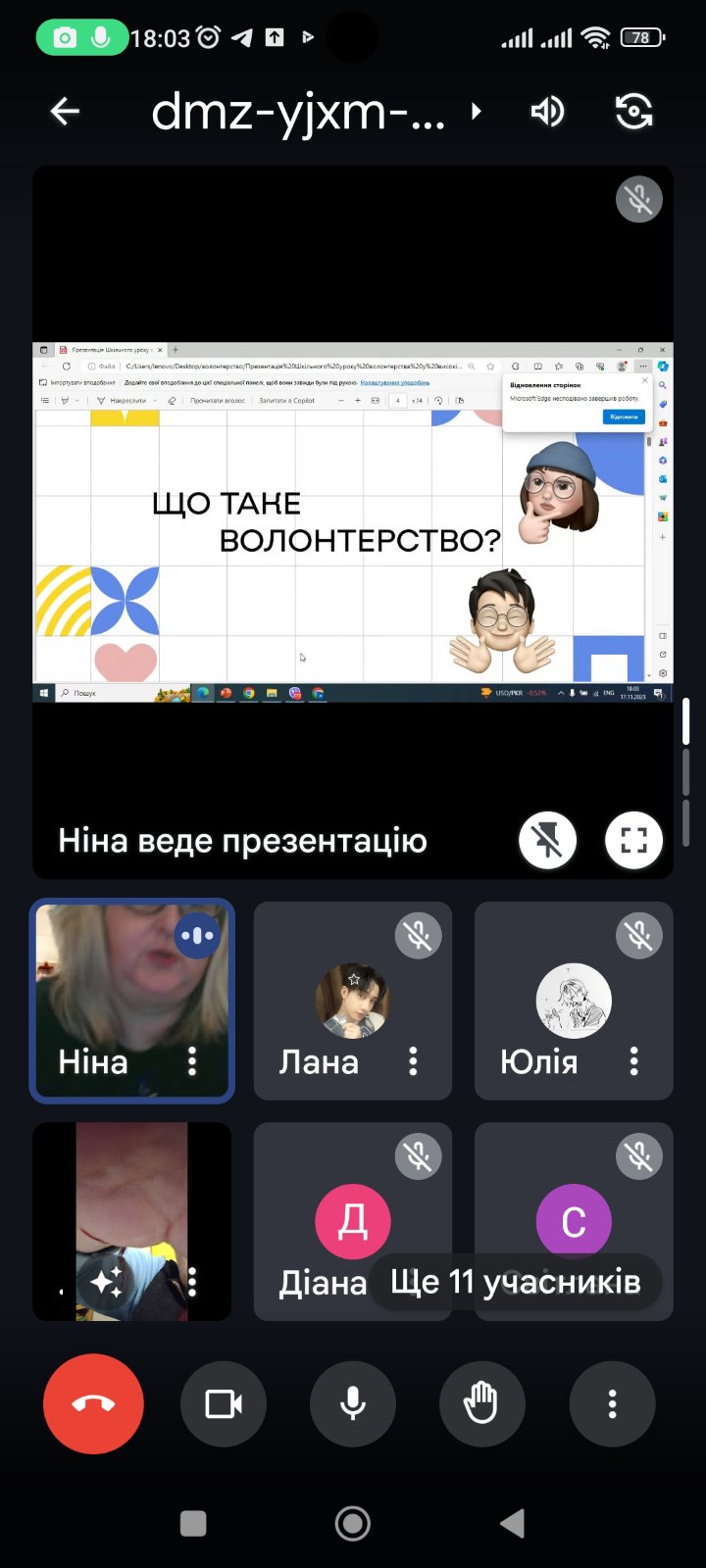
Task: Unpin Ніна's presentation
Action: point(547,840)
